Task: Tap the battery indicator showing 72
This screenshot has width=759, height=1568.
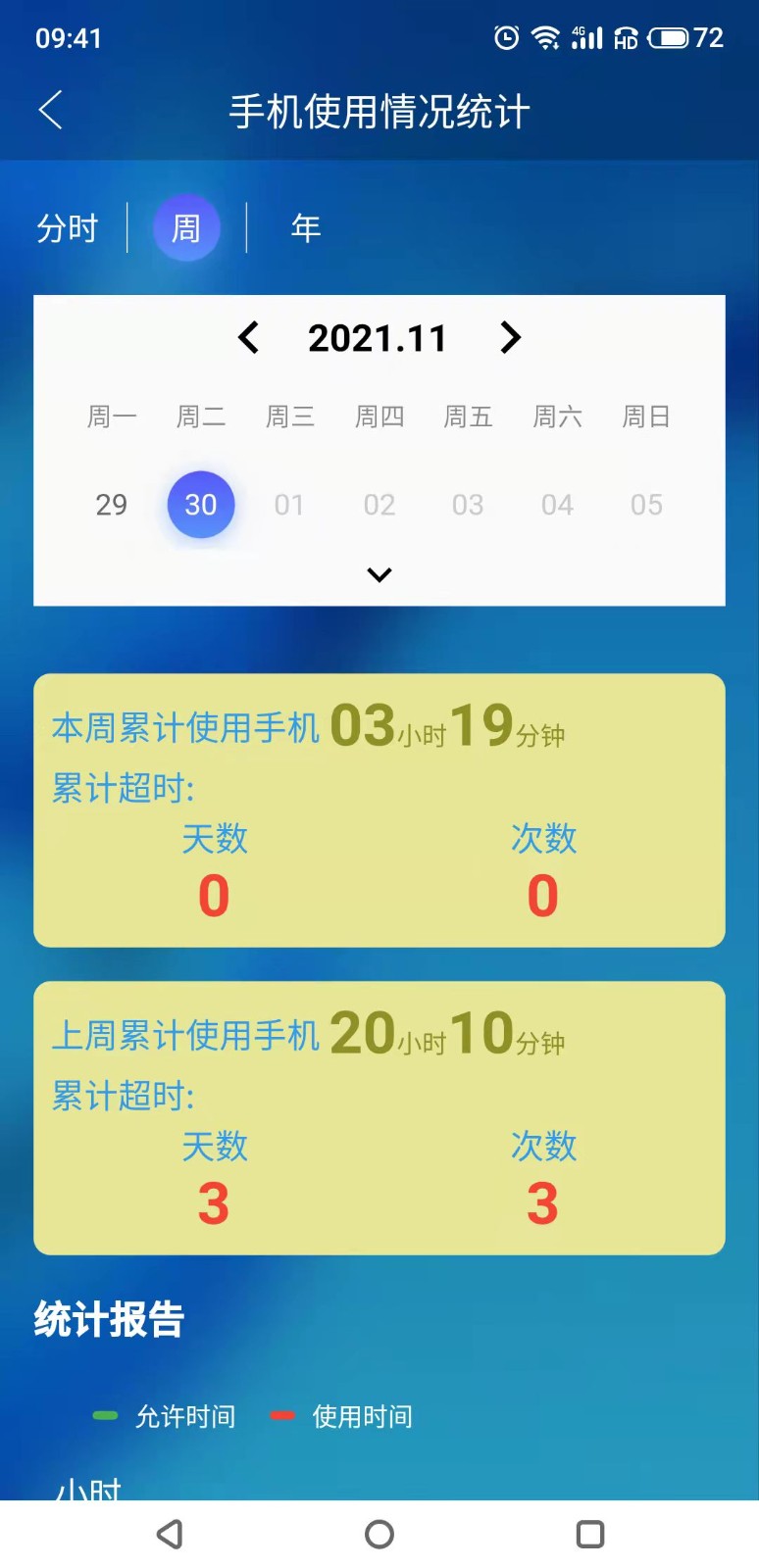Action: [677, 37]
